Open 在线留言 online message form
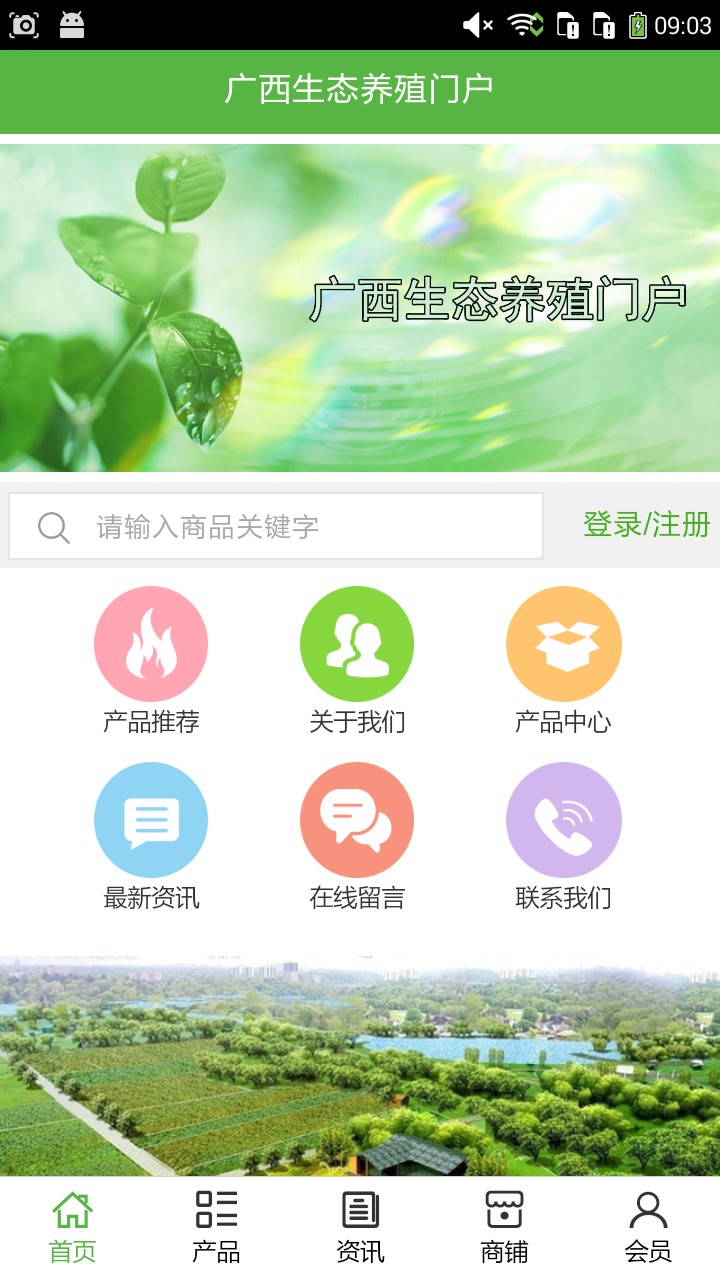Image resolution: width=720 pixels, height=1280 pixels. 357,836
